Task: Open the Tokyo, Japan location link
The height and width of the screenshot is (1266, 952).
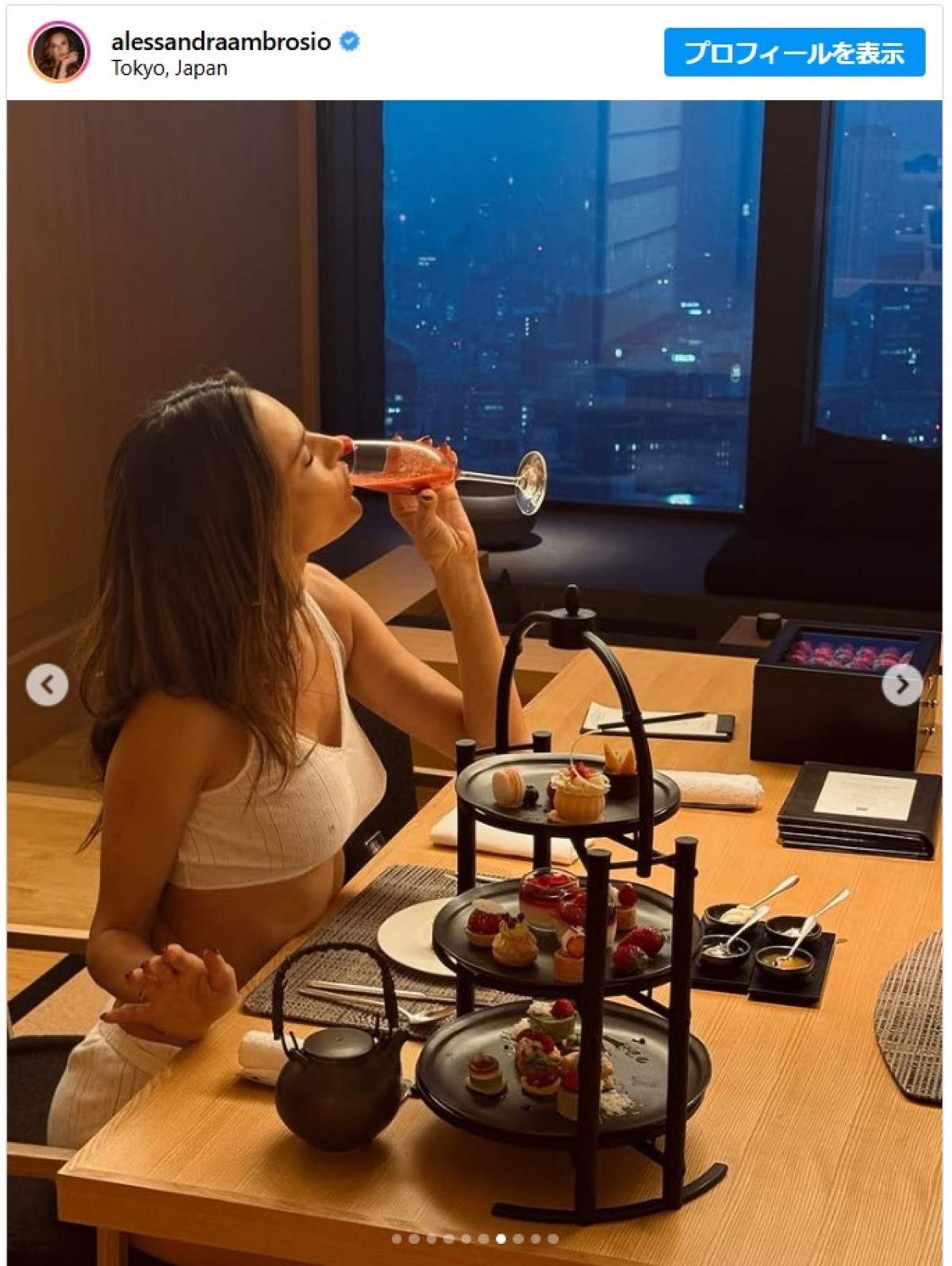Action: click(x=169, y=68)
